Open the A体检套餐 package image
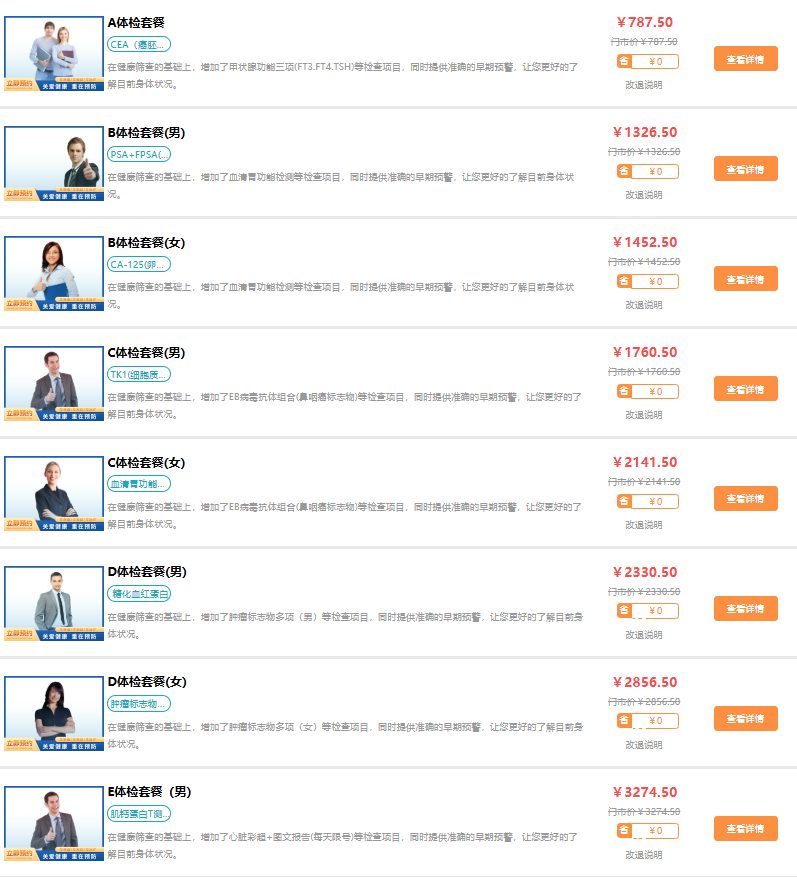The image size is (797, 877). tap(54, 53)
